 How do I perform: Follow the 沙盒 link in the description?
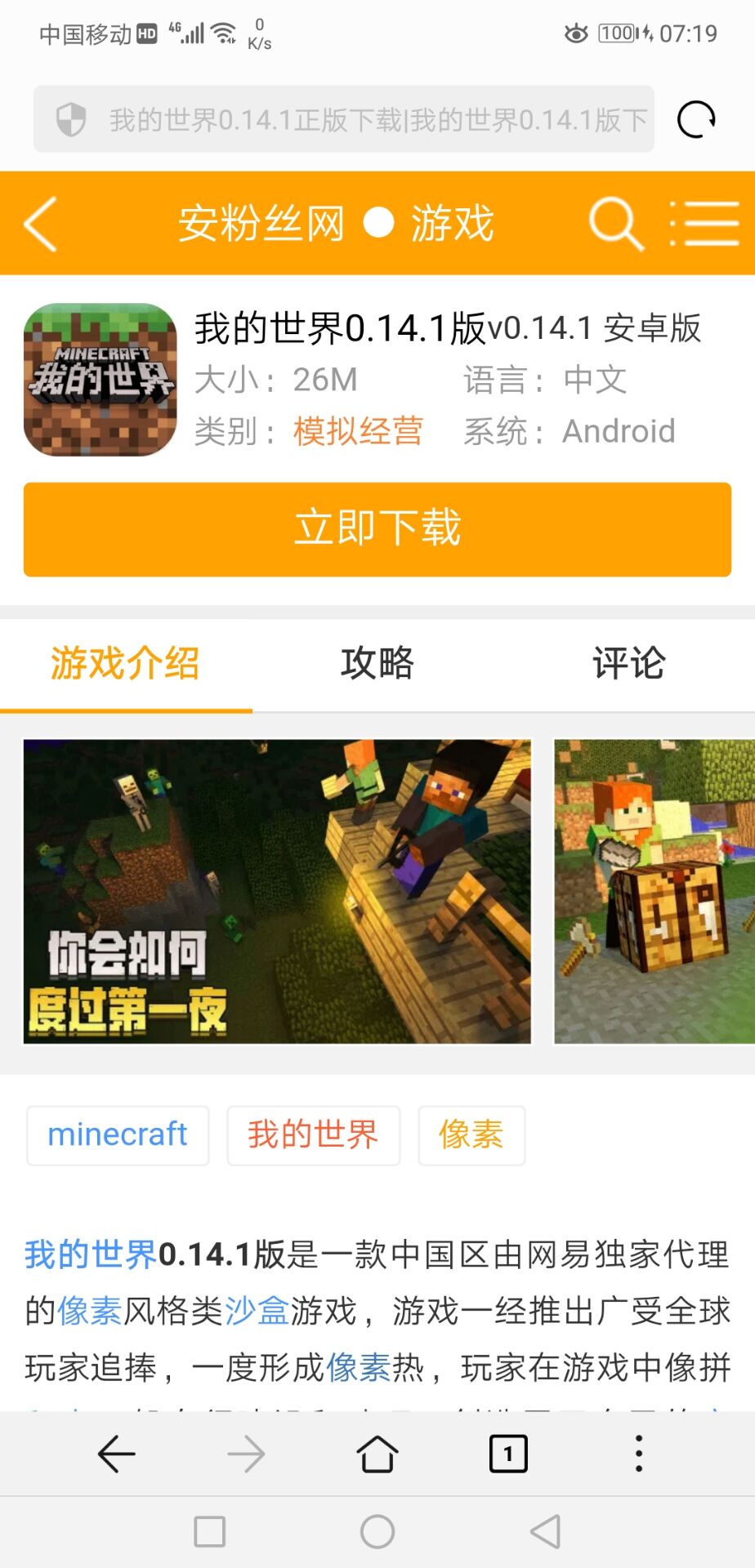point(257,1311)
